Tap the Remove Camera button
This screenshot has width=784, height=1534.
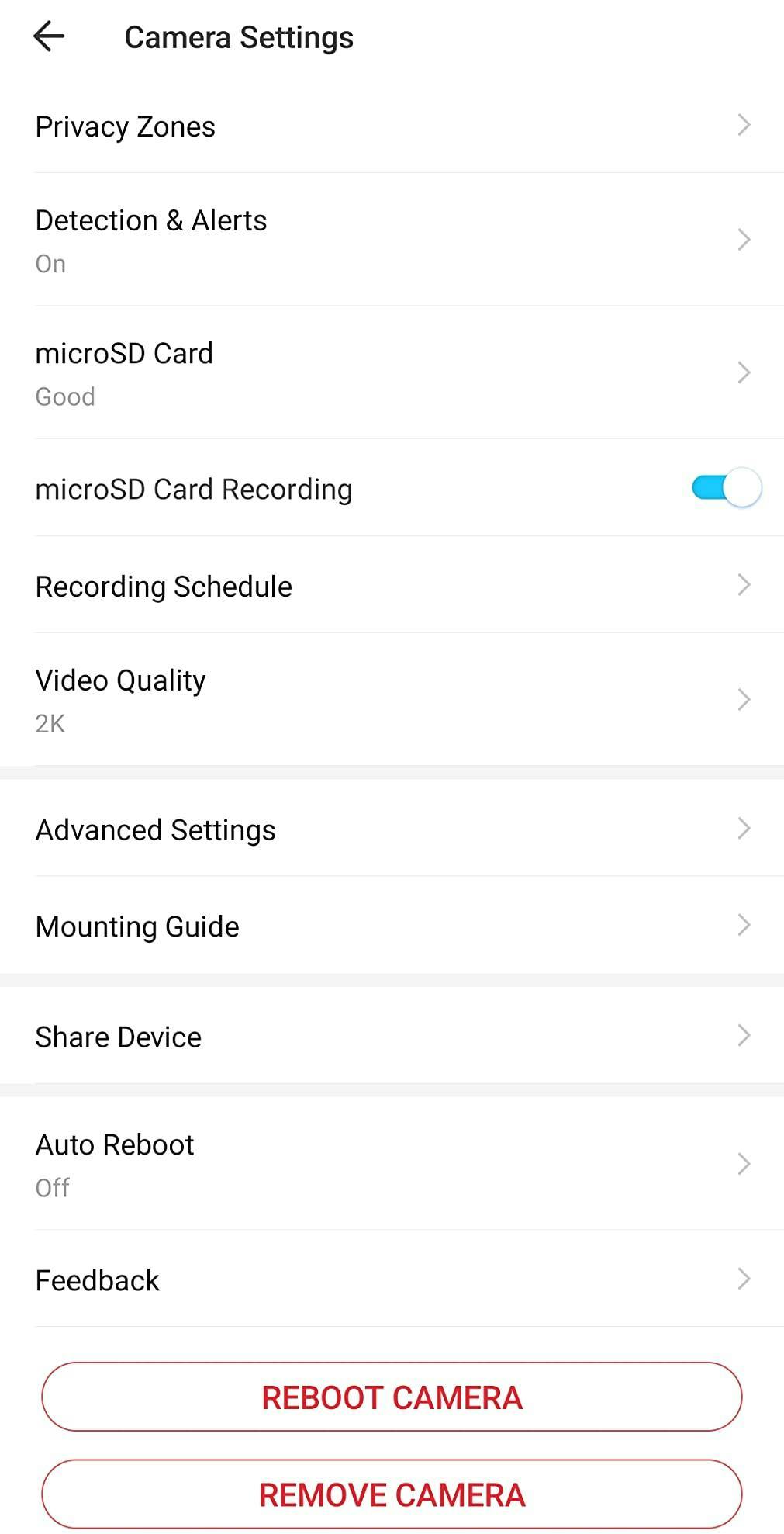[x=392, y=1494]
